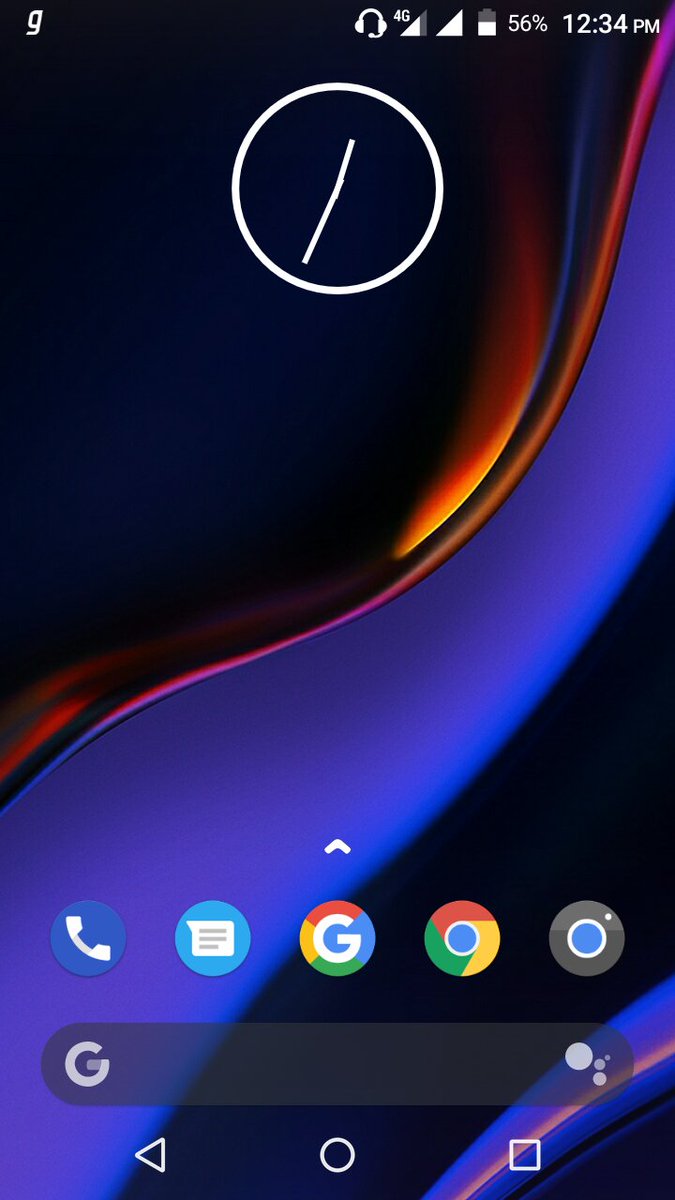The width and height of the screenshot is (675, 1200).
Task: Open the Phone dialer app
Action: [x=88, y=938]
